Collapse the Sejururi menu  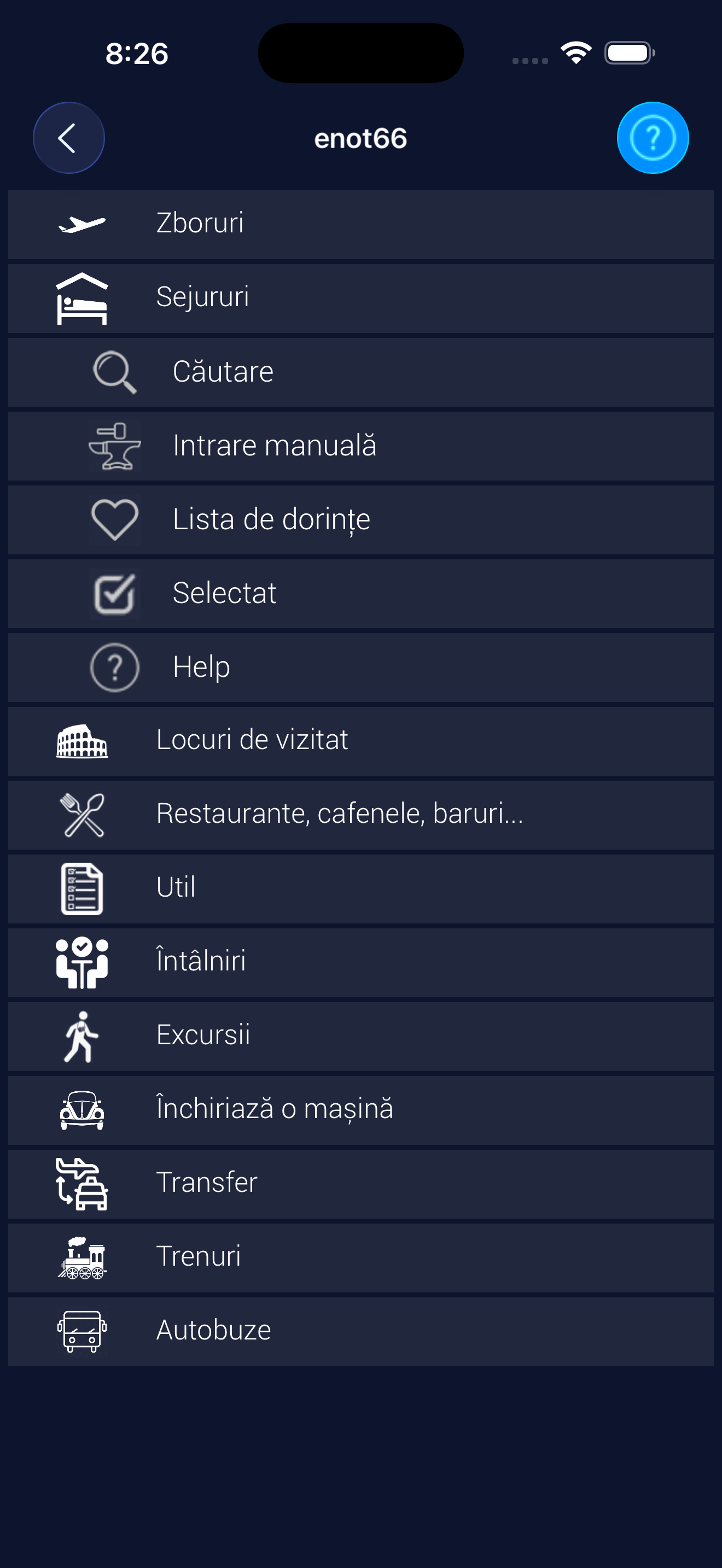click(360, 297)
